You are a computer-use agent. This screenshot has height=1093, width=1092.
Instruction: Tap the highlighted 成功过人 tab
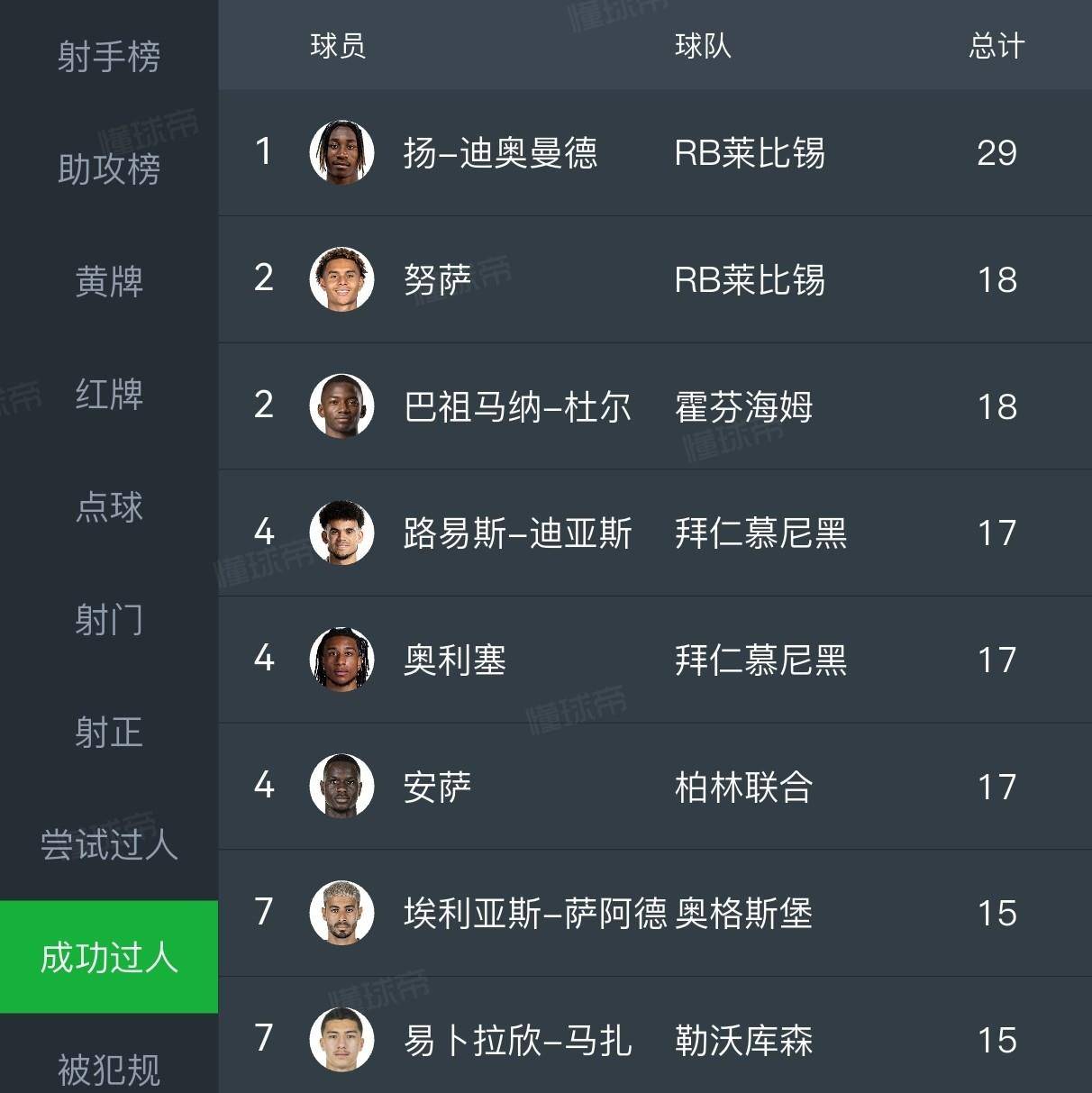click(108, 958)
